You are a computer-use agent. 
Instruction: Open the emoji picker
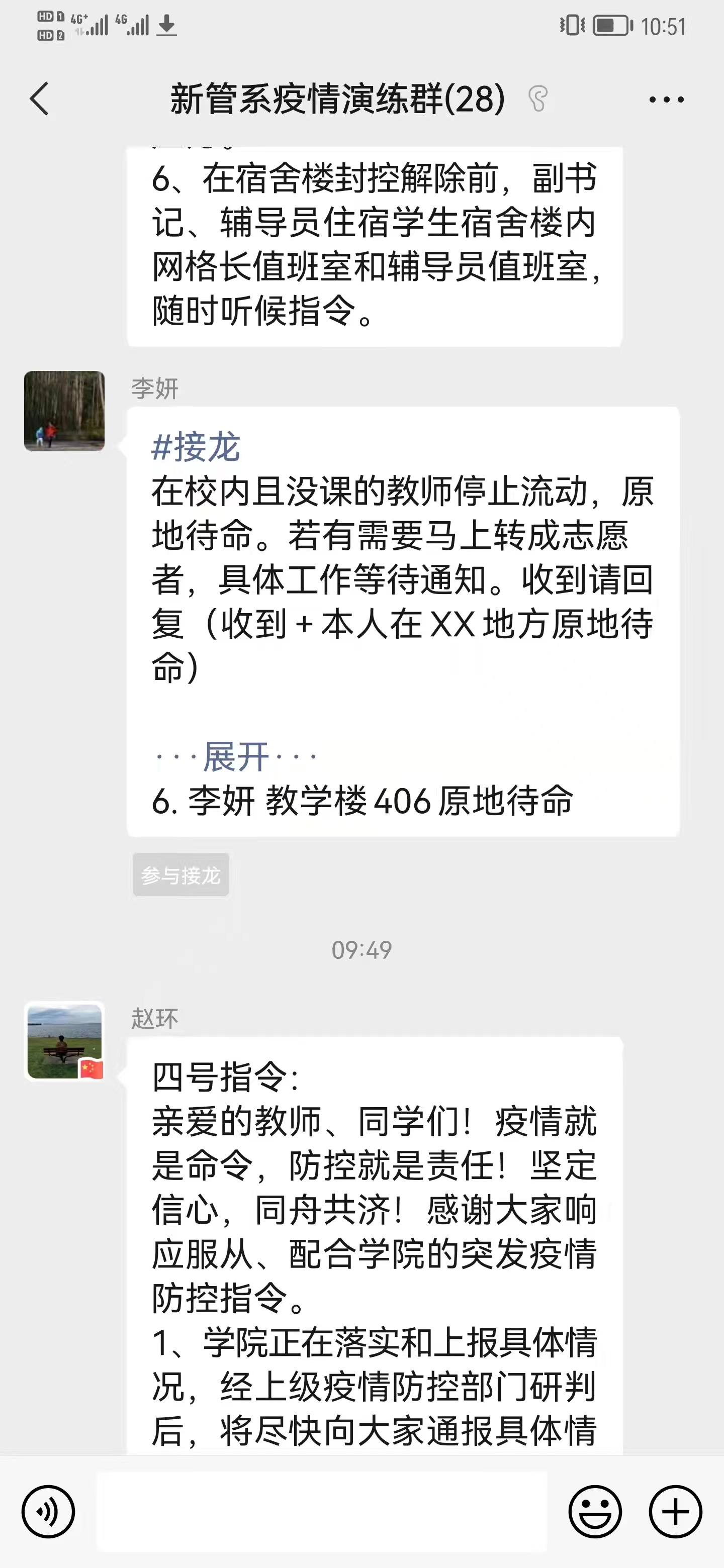[595, 1511]
